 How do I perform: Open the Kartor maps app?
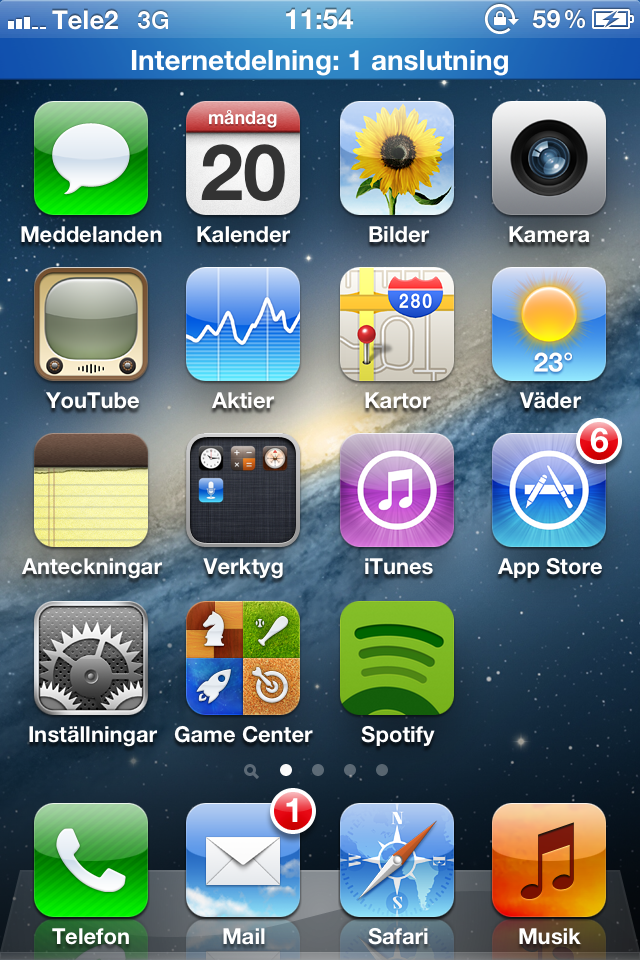click(396, 324)
